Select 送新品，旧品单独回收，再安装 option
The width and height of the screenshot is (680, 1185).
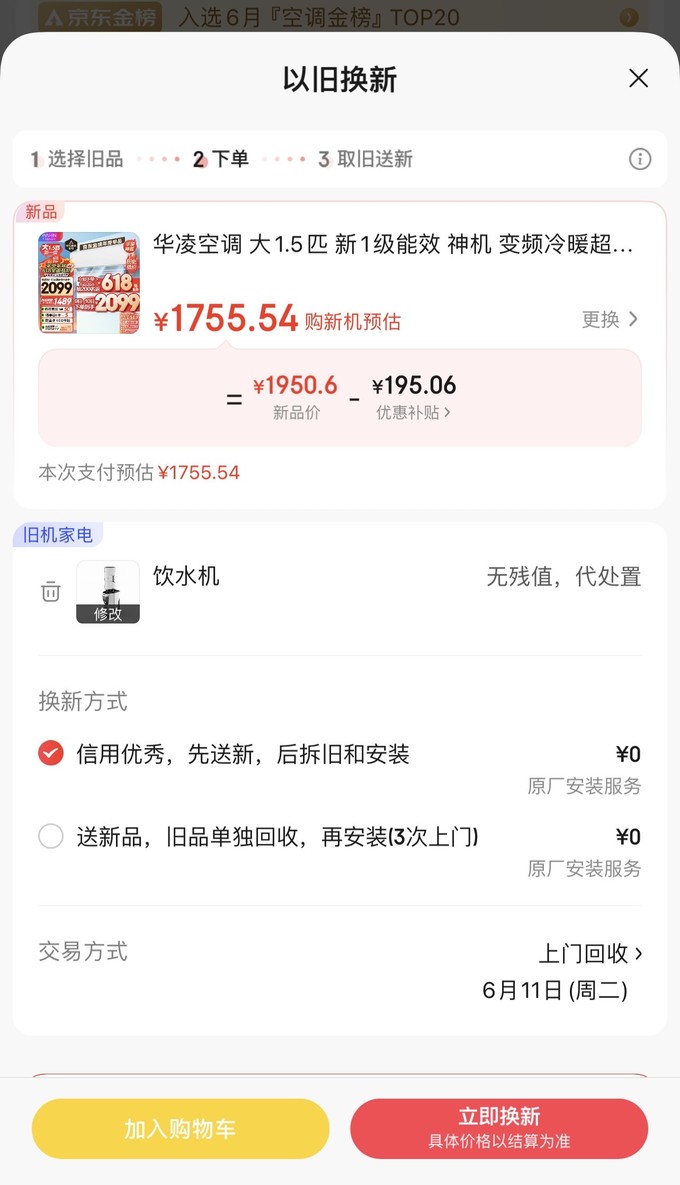point(51,837)
